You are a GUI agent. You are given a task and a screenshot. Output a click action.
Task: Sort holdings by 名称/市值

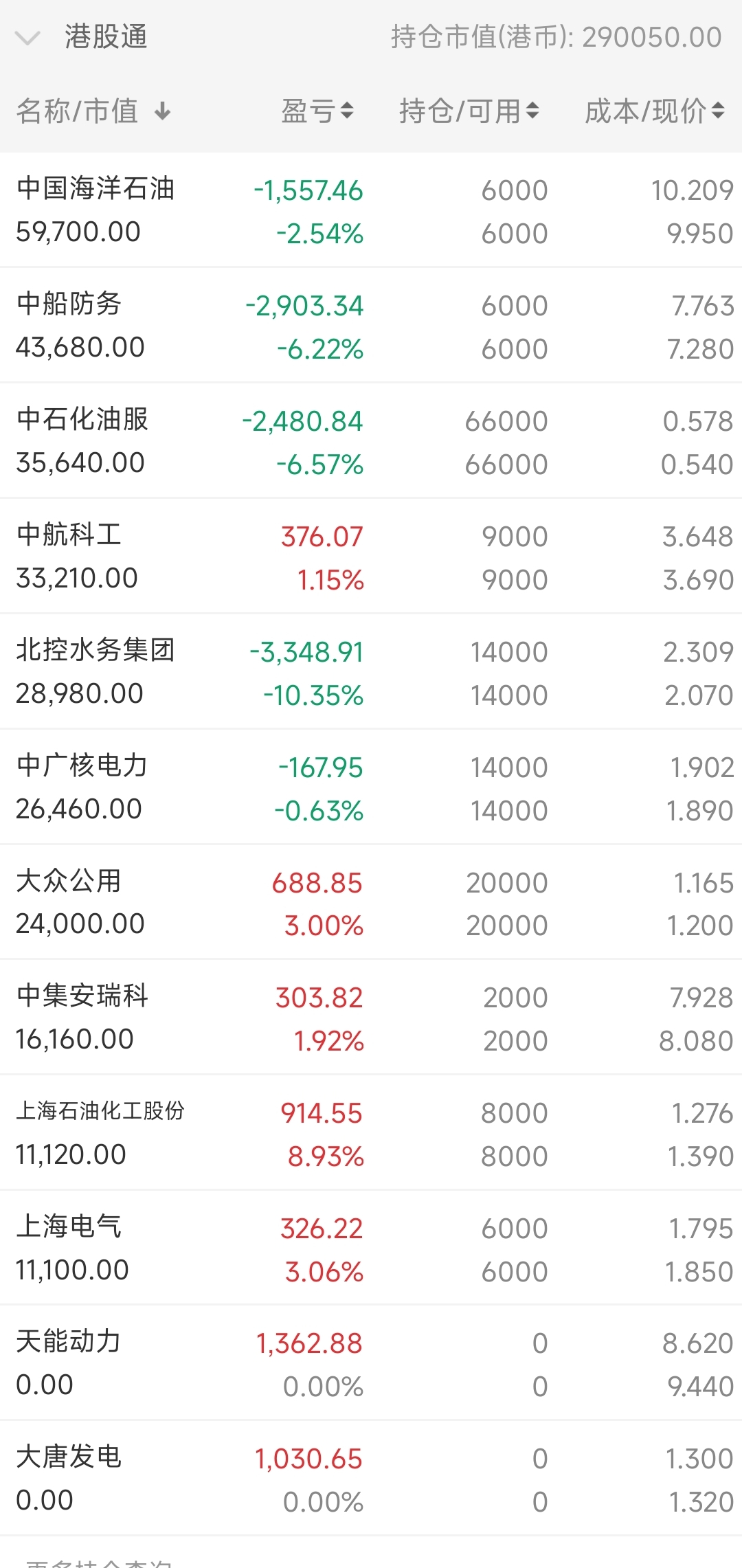(93, 111)
